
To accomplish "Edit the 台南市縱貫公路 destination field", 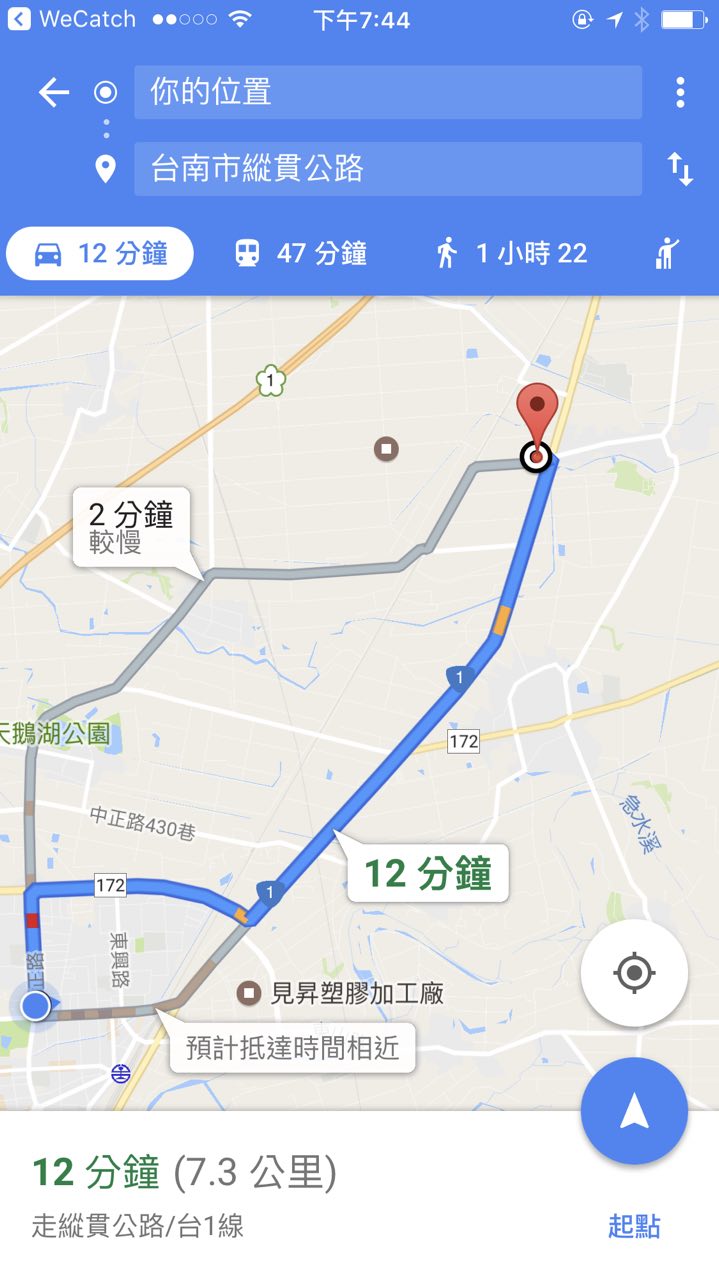I will (x=388, y=168).
